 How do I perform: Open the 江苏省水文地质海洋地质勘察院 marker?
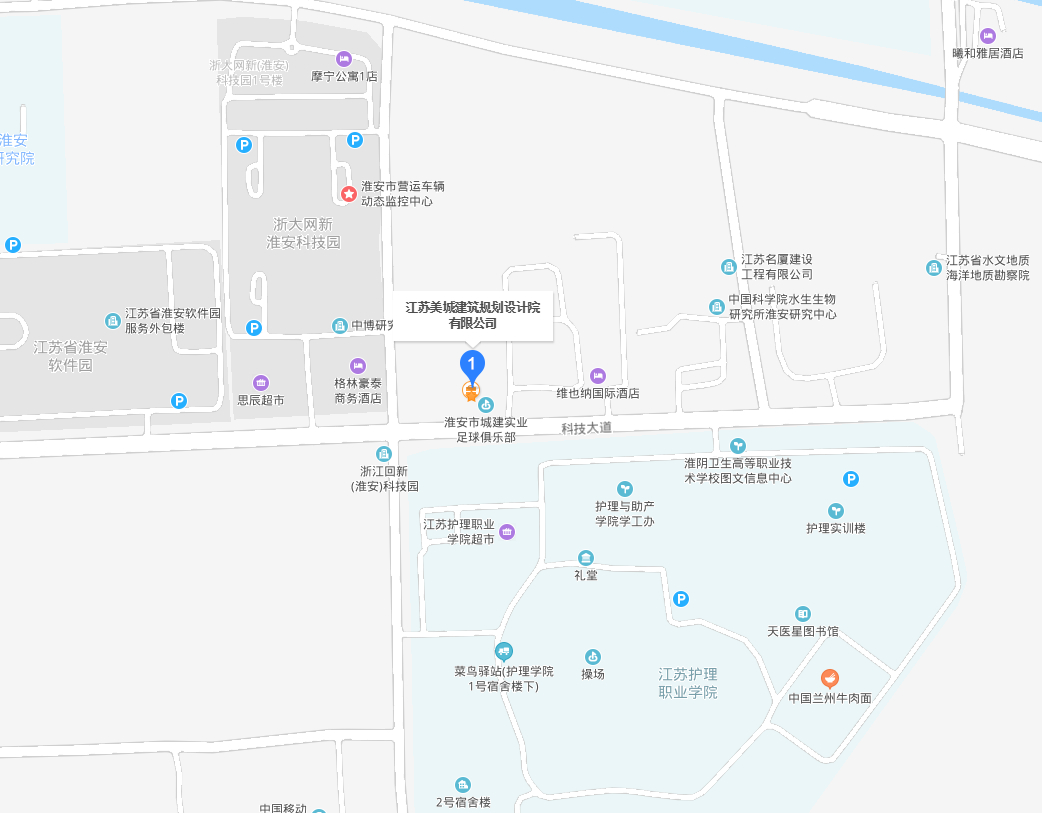click(933, 267)
